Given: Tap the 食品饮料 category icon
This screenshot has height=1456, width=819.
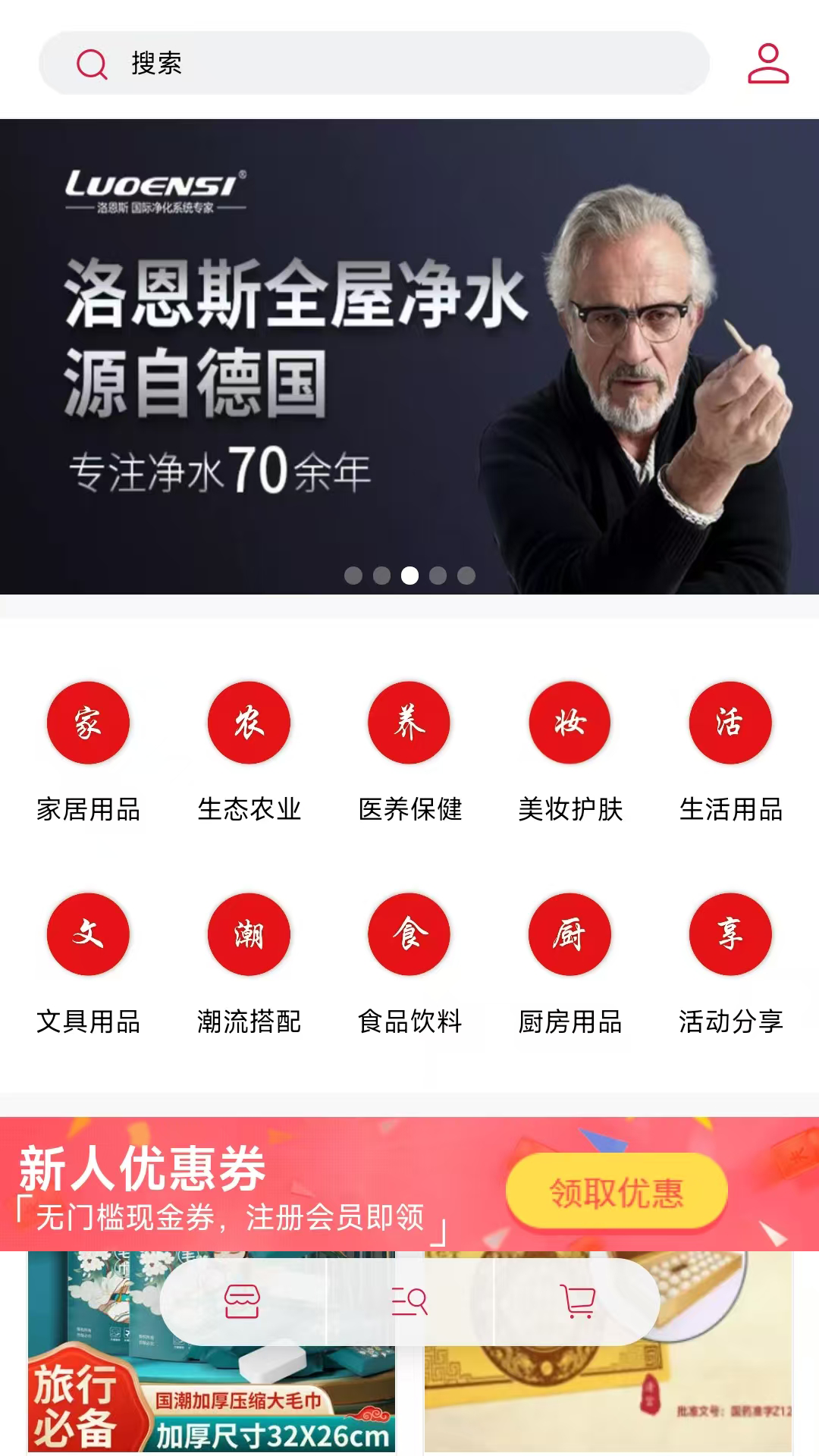Looking at the screenshot, I should click(409, 936).
